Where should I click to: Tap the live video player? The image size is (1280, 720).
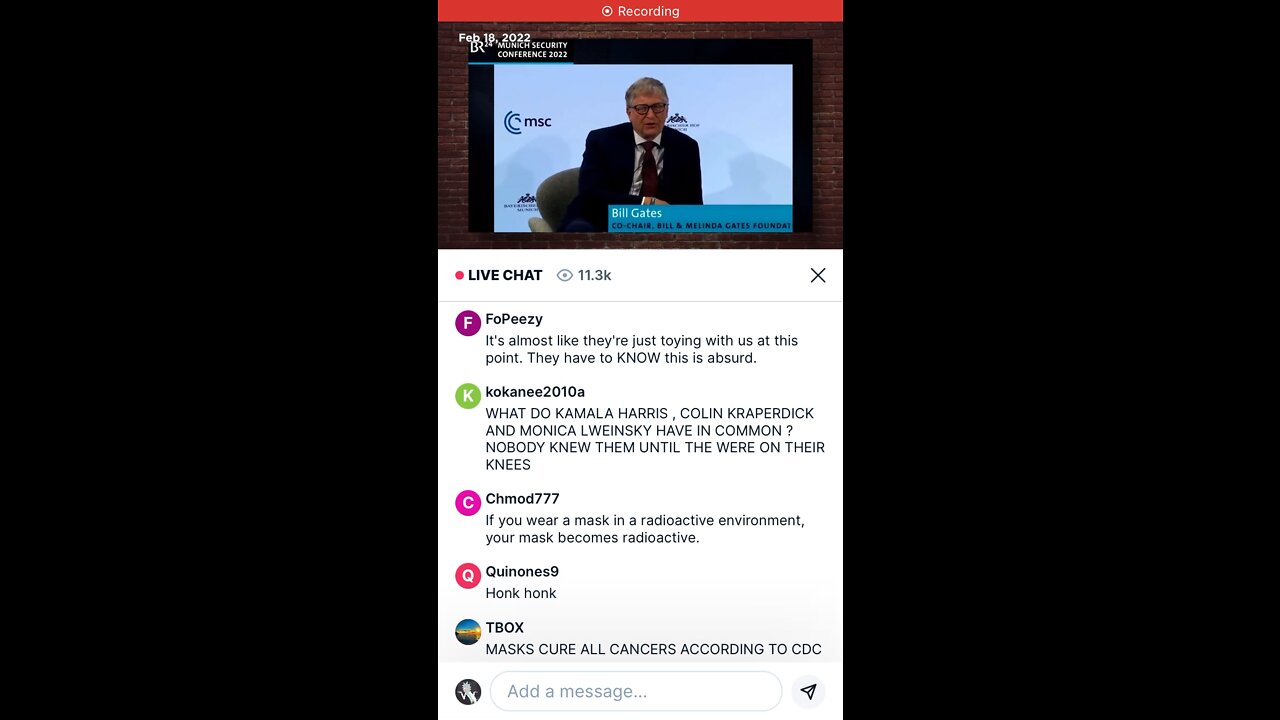click(x=640, y=135)
